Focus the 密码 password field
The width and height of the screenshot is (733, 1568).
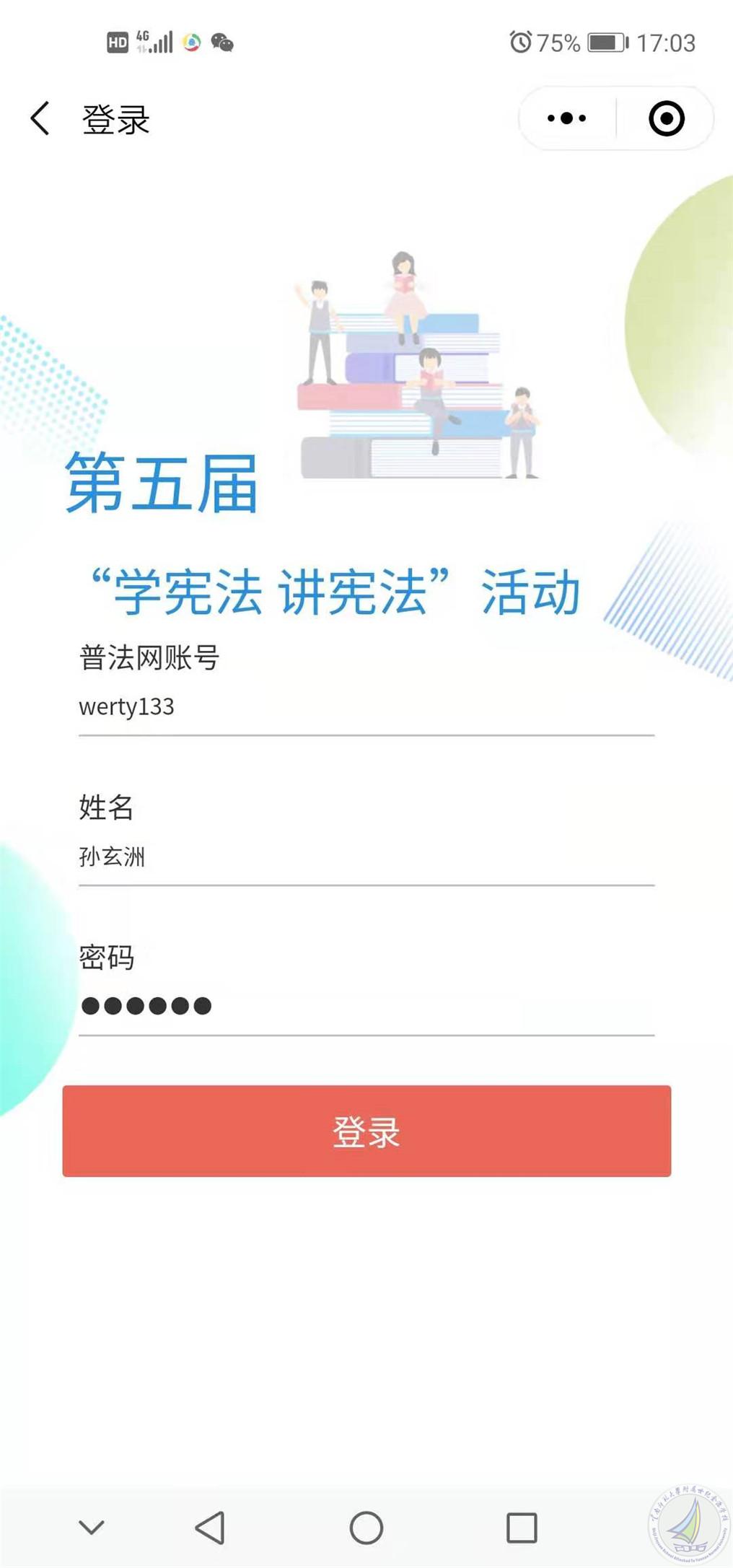(365, 1006)
